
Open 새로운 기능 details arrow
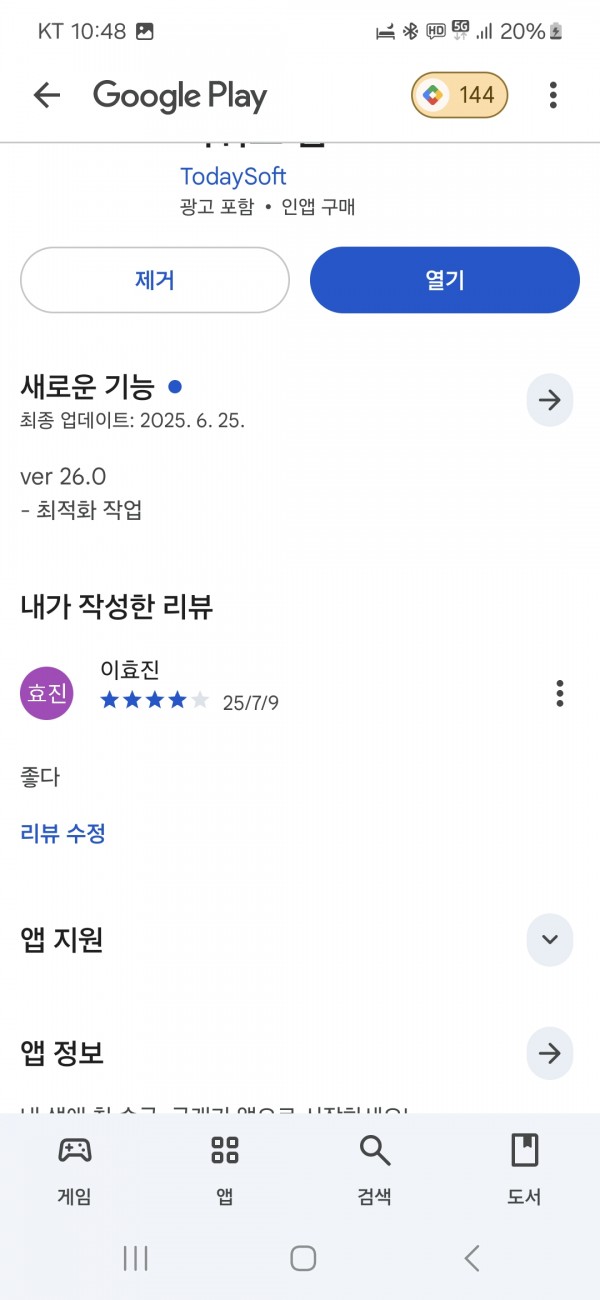[550, 400]
